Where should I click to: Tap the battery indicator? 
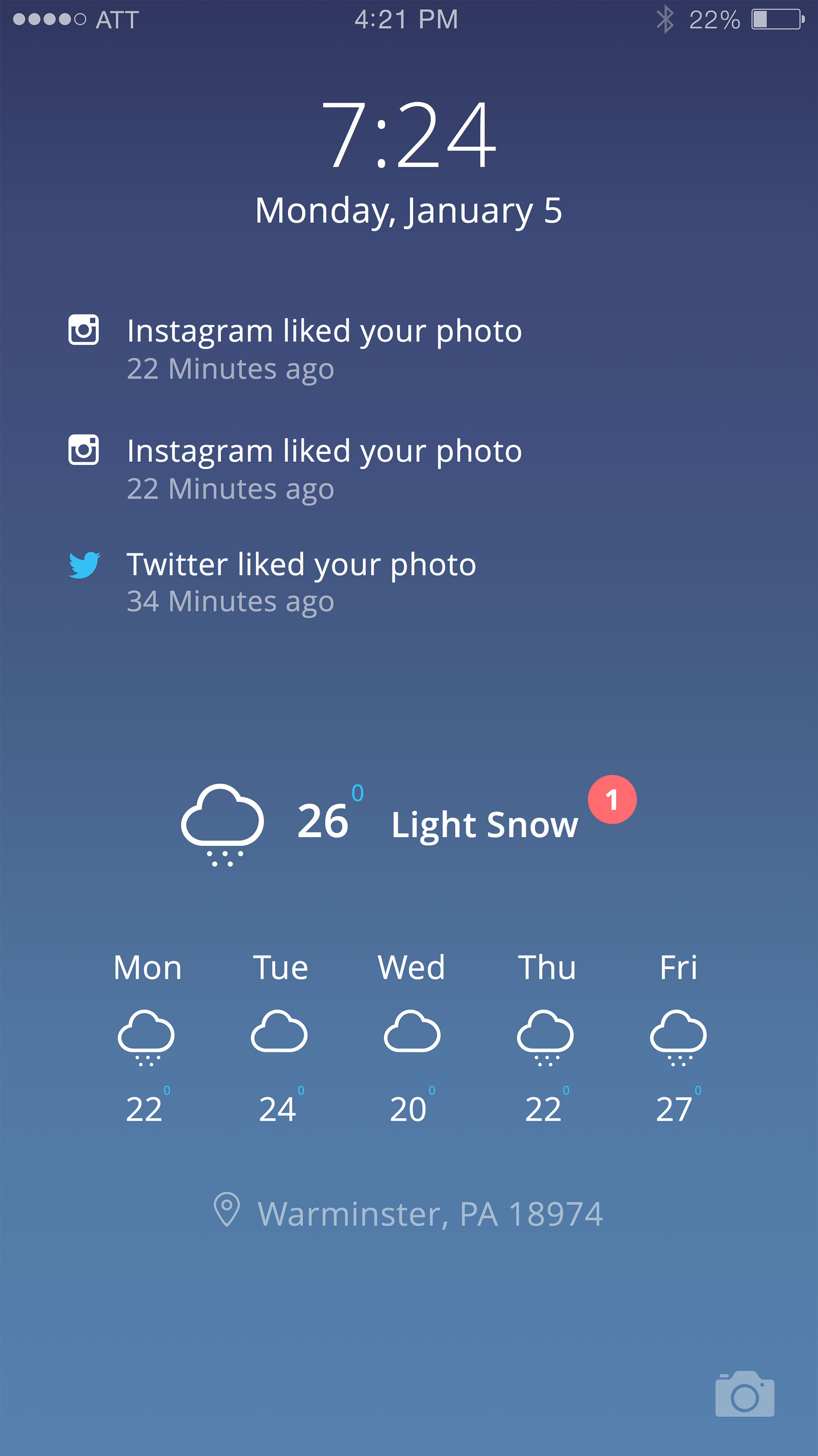[775, 19]
